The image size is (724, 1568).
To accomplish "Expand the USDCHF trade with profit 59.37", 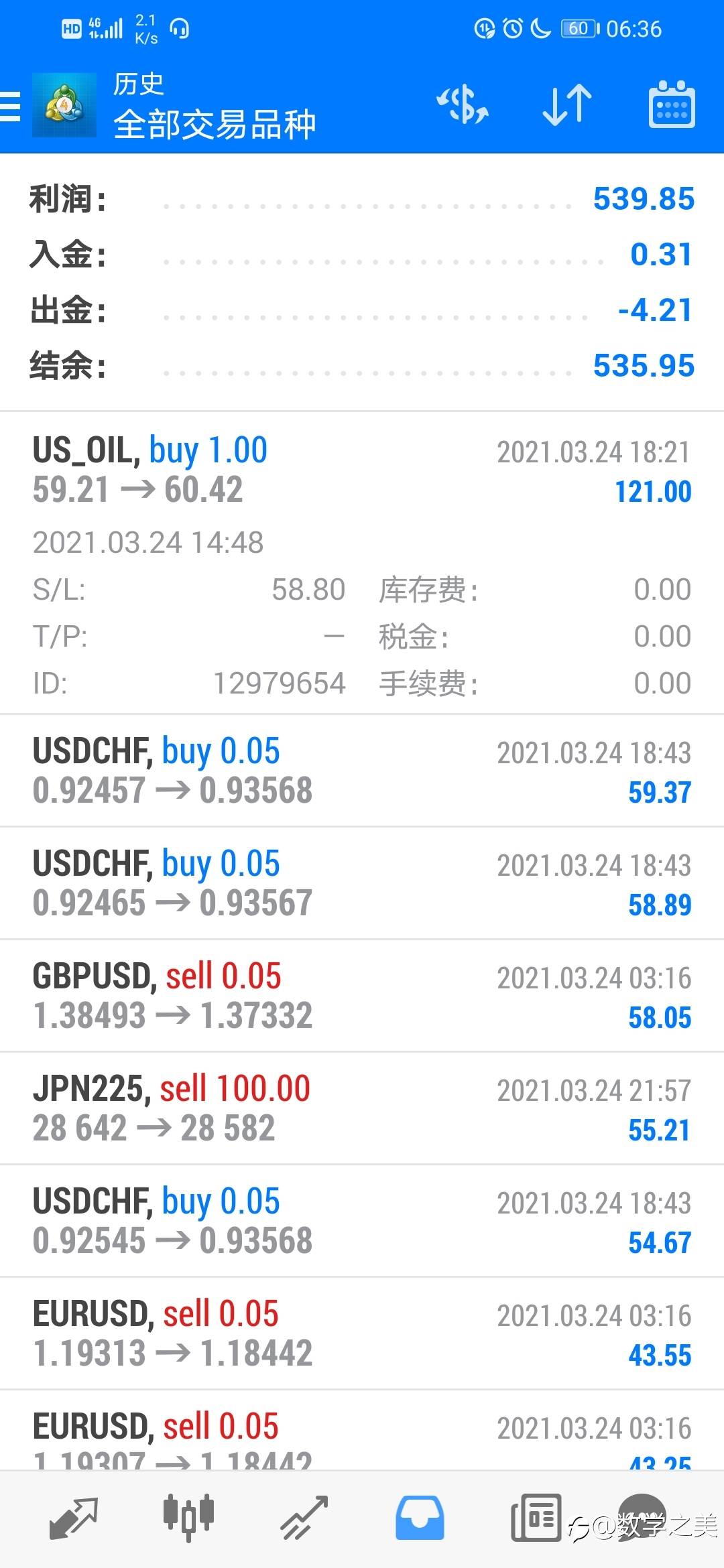I will (x=362, y=771).
